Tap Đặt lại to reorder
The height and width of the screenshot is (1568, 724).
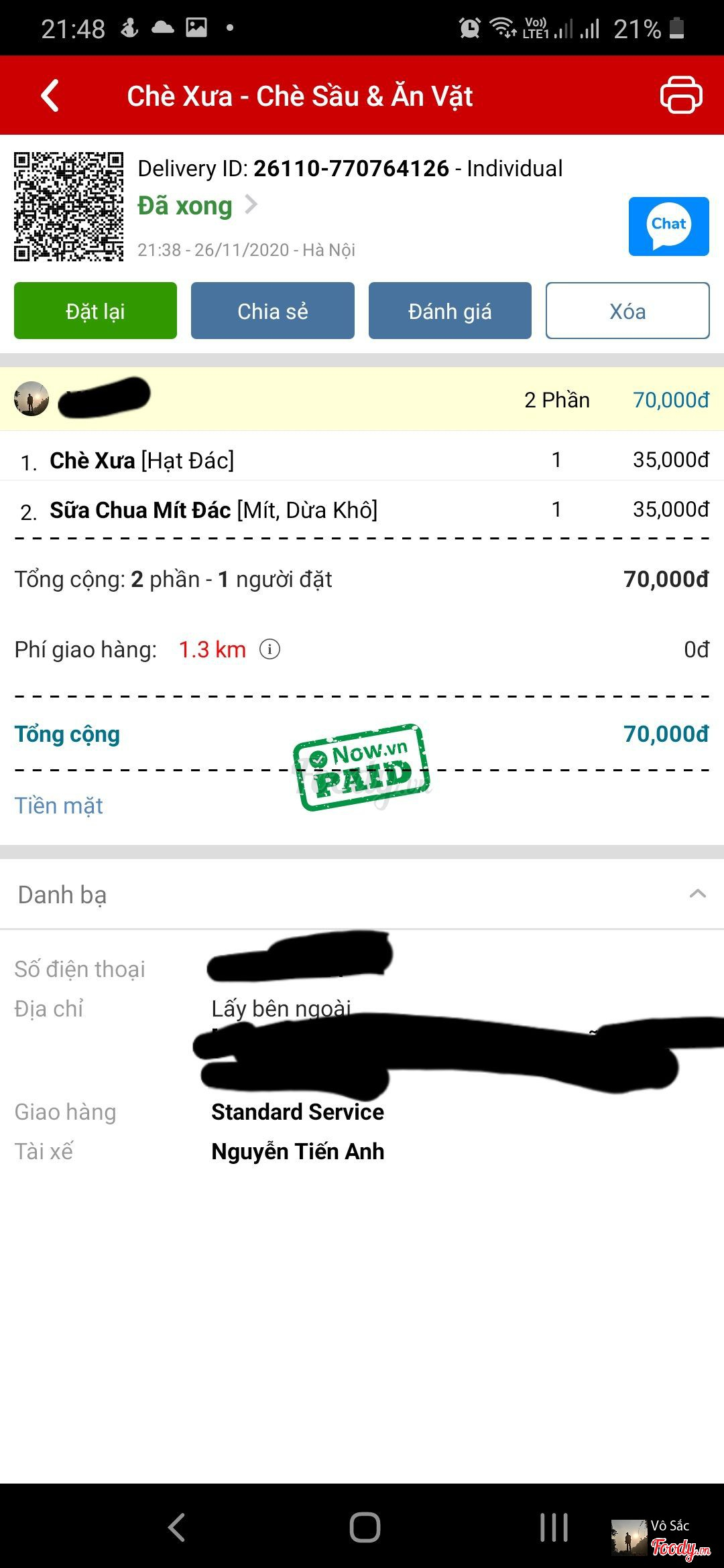click(95, 311)
